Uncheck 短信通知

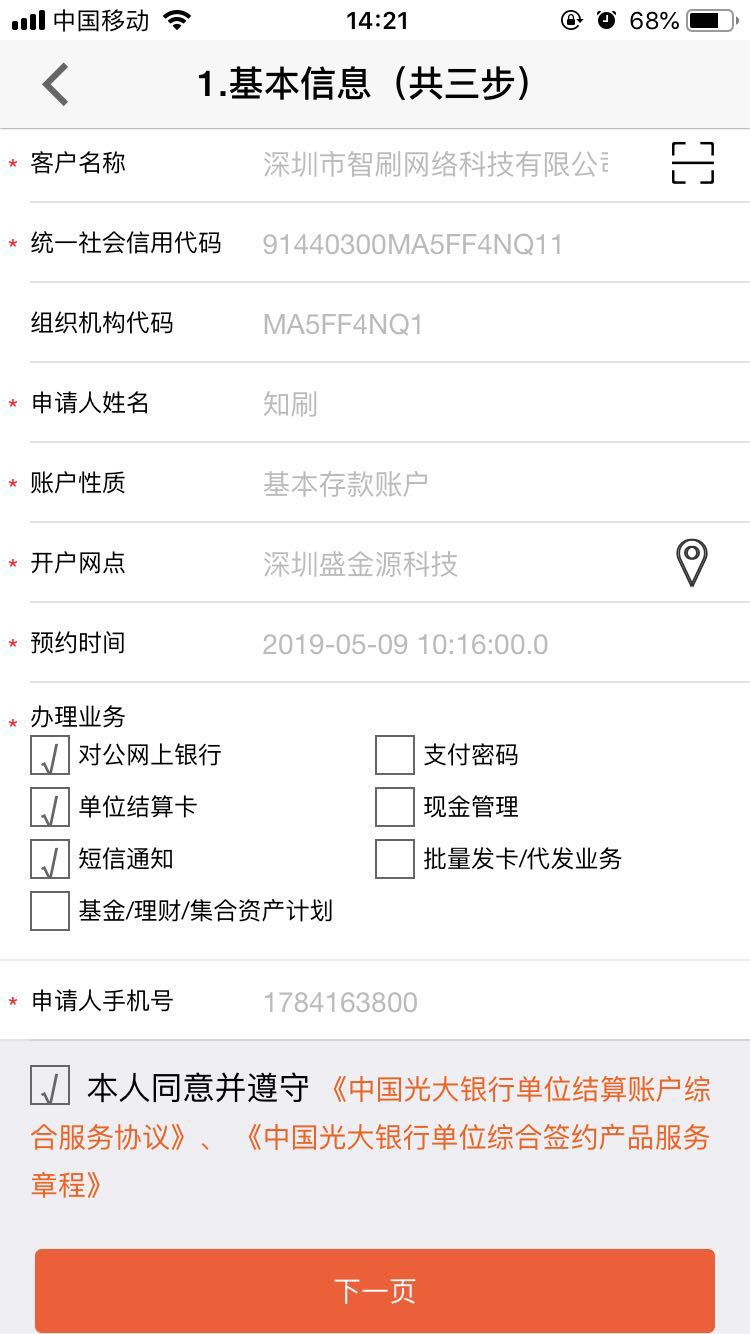click(x=50, y=860)
